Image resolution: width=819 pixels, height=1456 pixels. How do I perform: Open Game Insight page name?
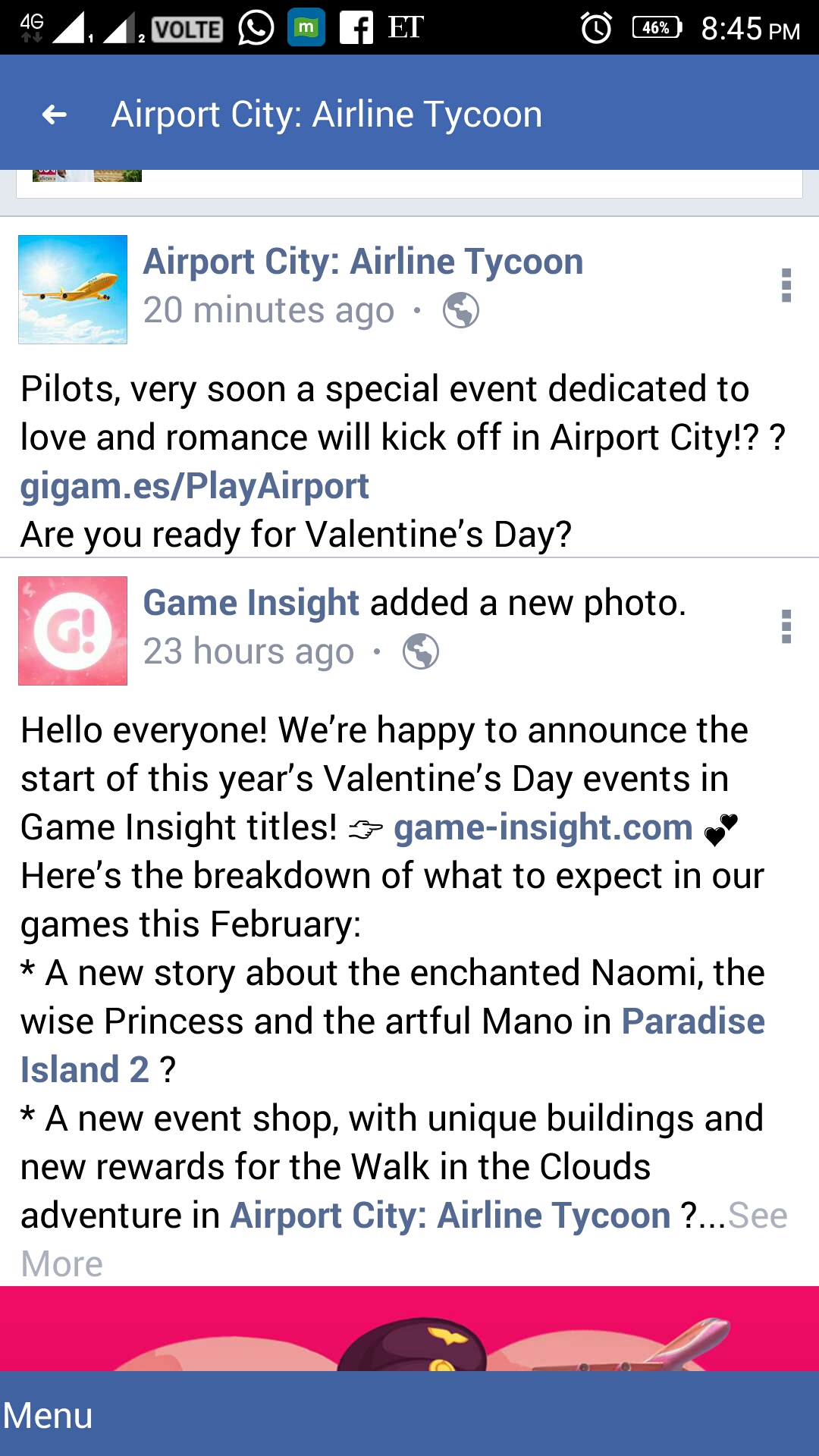[x=250, y=603]
